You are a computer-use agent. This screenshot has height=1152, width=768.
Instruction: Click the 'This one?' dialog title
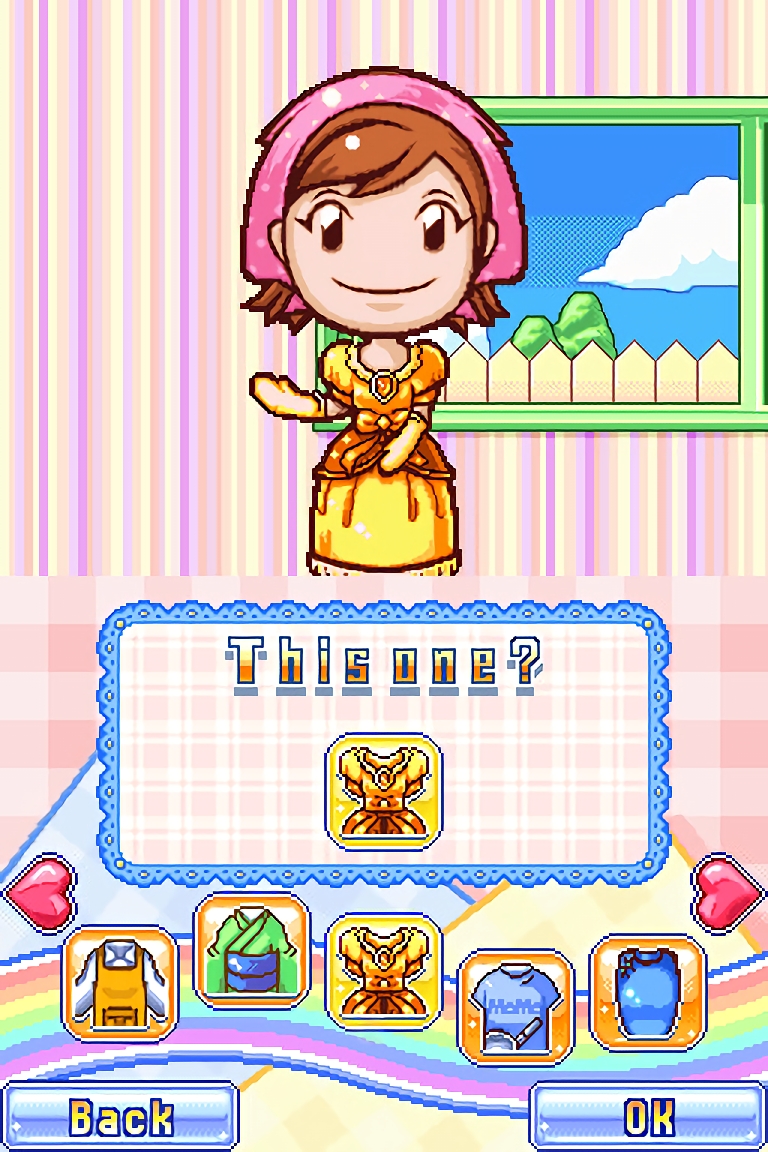pos(384,659)
